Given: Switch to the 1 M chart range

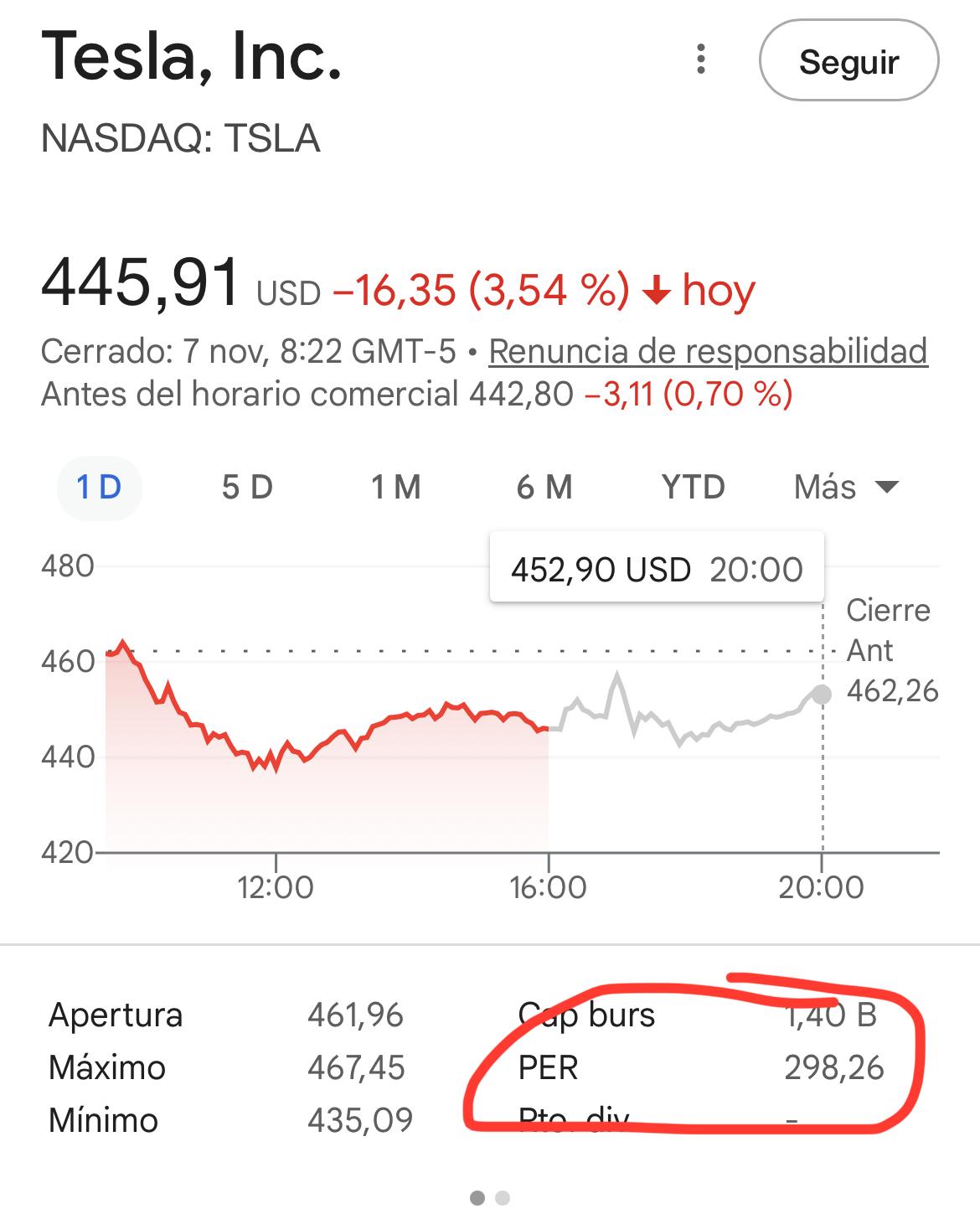Looking at the screenshot, I should (x=395, y=487).
